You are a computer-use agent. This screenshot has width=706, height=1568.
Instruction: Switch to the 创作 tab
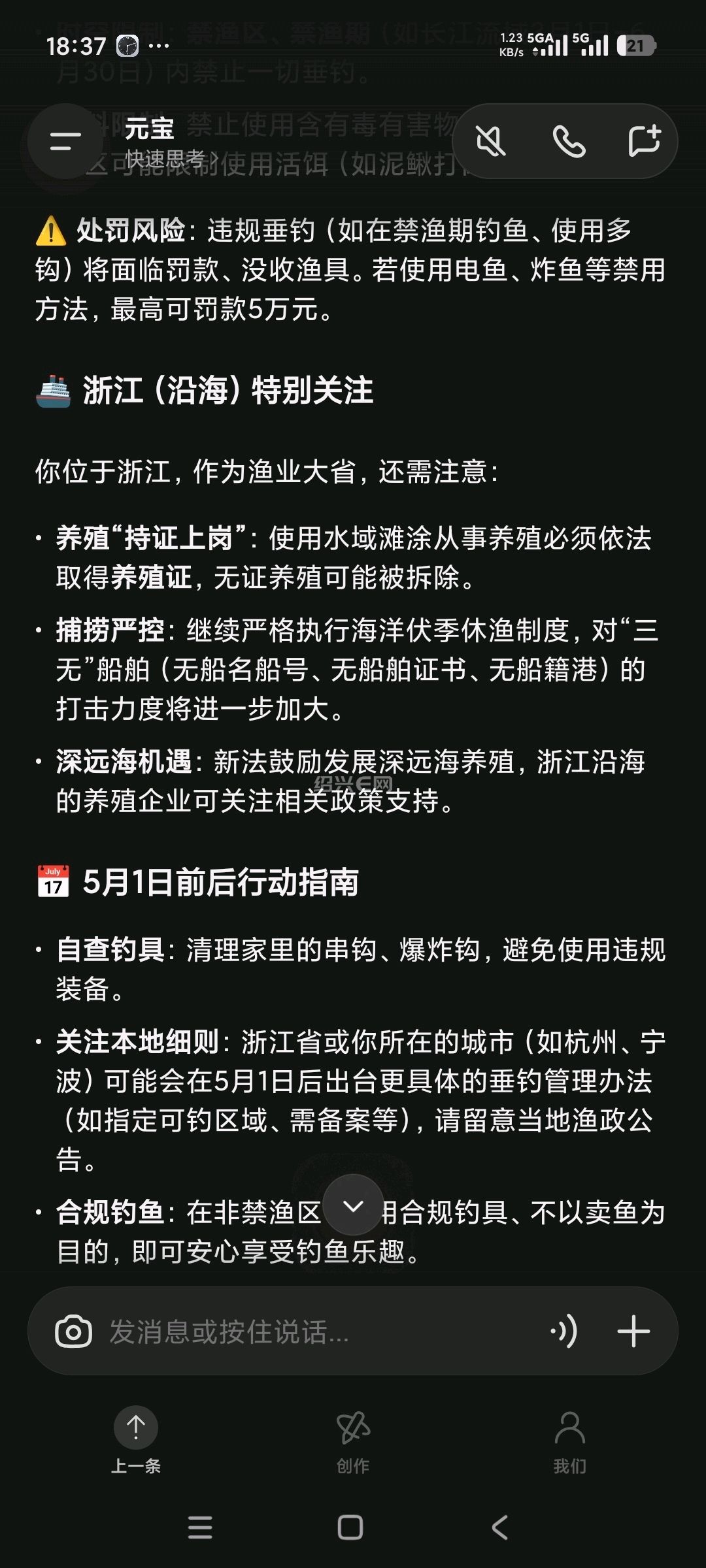point(353,1439)
